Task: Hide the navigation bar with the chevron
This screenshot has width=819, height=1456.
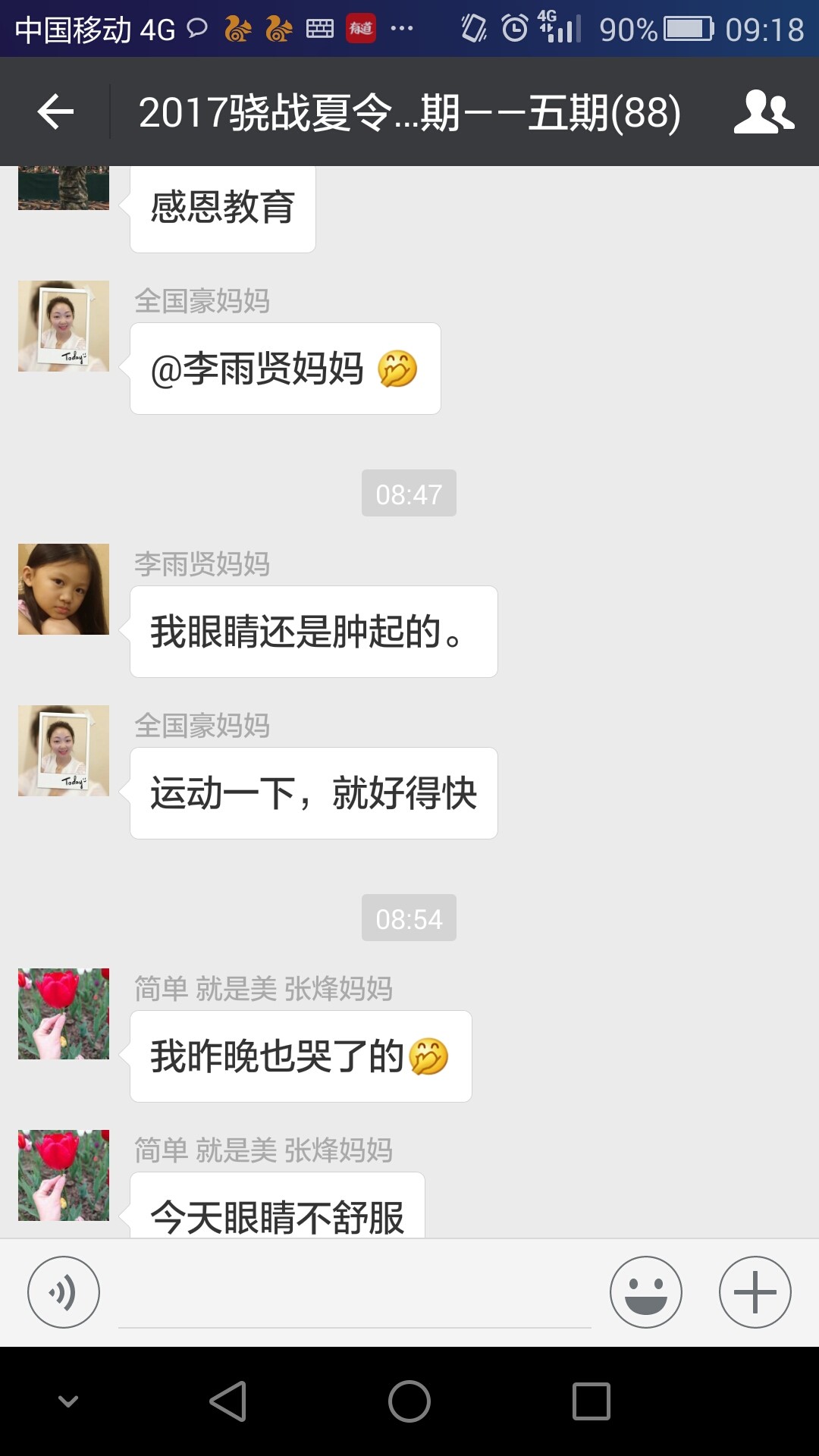Action: click(x=68, y=1401)
